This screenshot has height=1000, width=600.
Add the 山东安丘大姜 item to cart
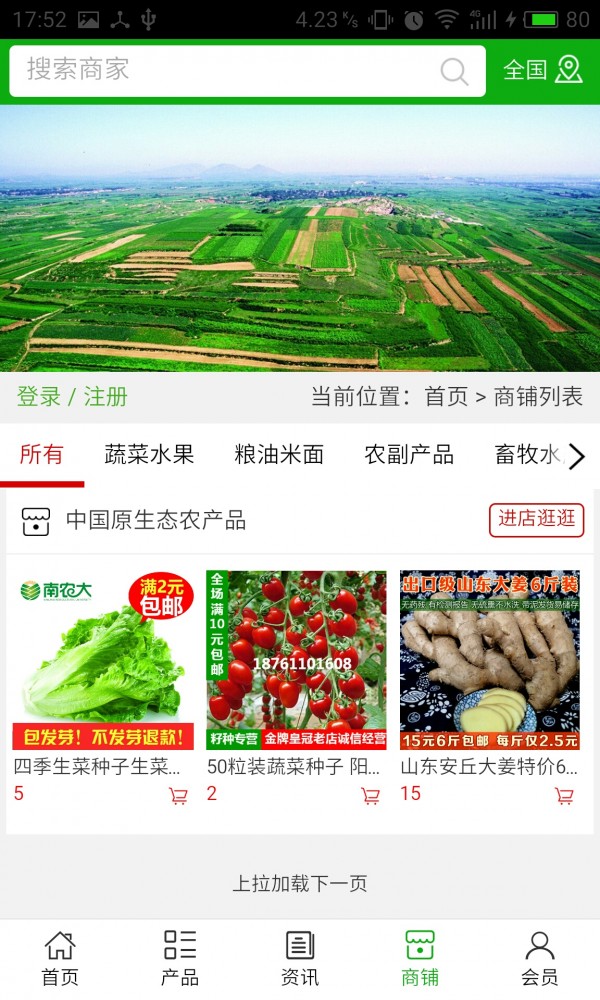(564, 796)
